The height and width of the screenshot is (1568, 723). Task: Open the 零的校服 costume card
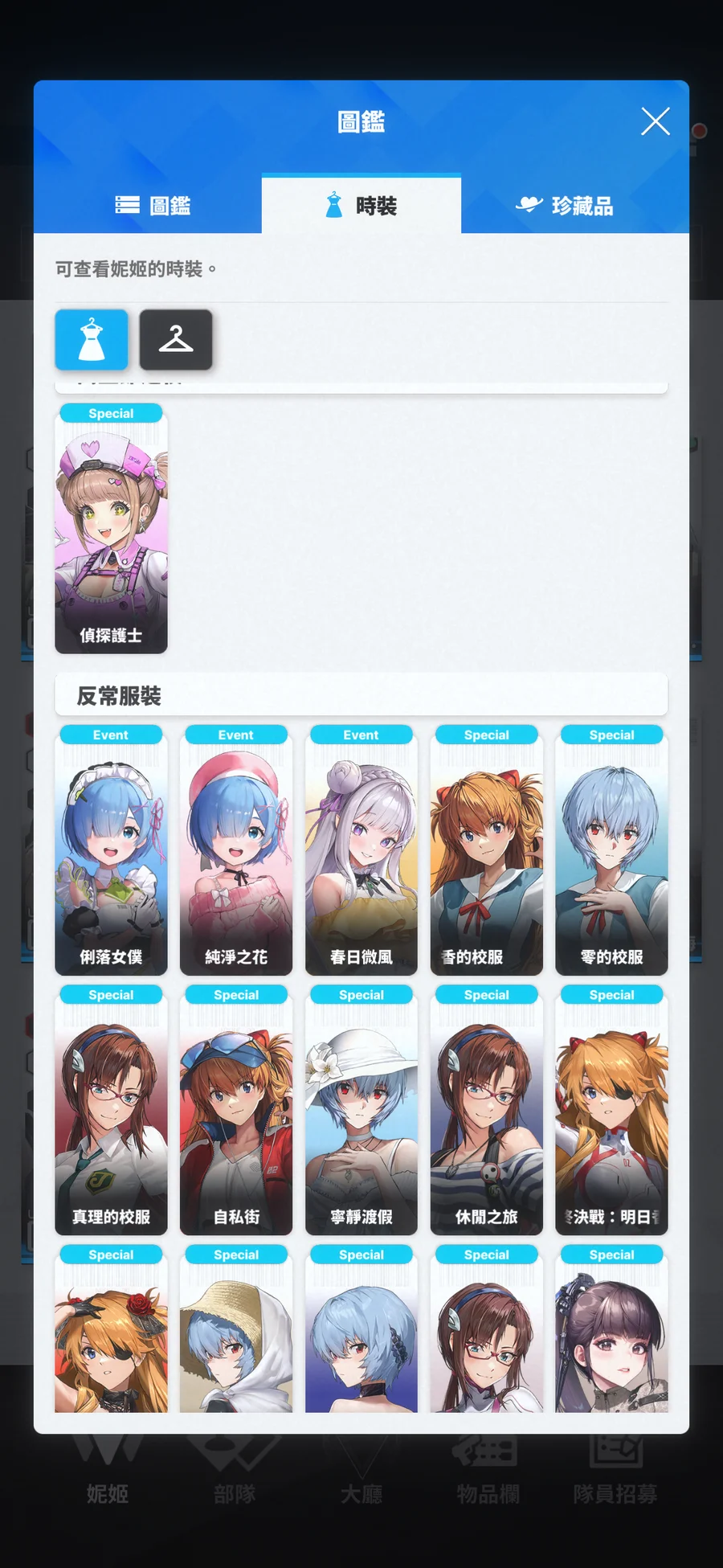(x=611, y=852)
